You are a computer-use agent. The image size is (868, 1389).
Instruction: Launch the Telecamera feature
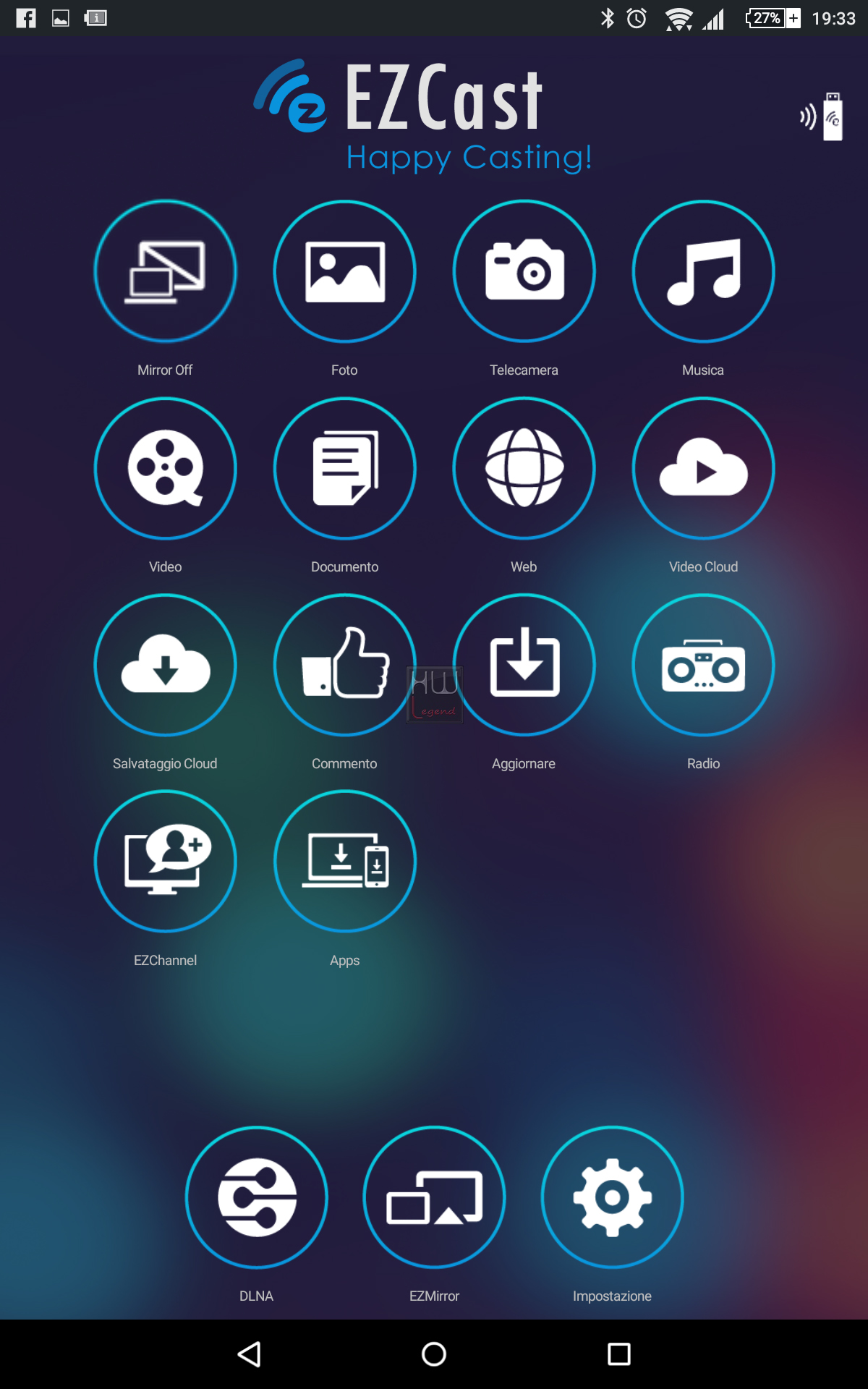click(524, 271)
